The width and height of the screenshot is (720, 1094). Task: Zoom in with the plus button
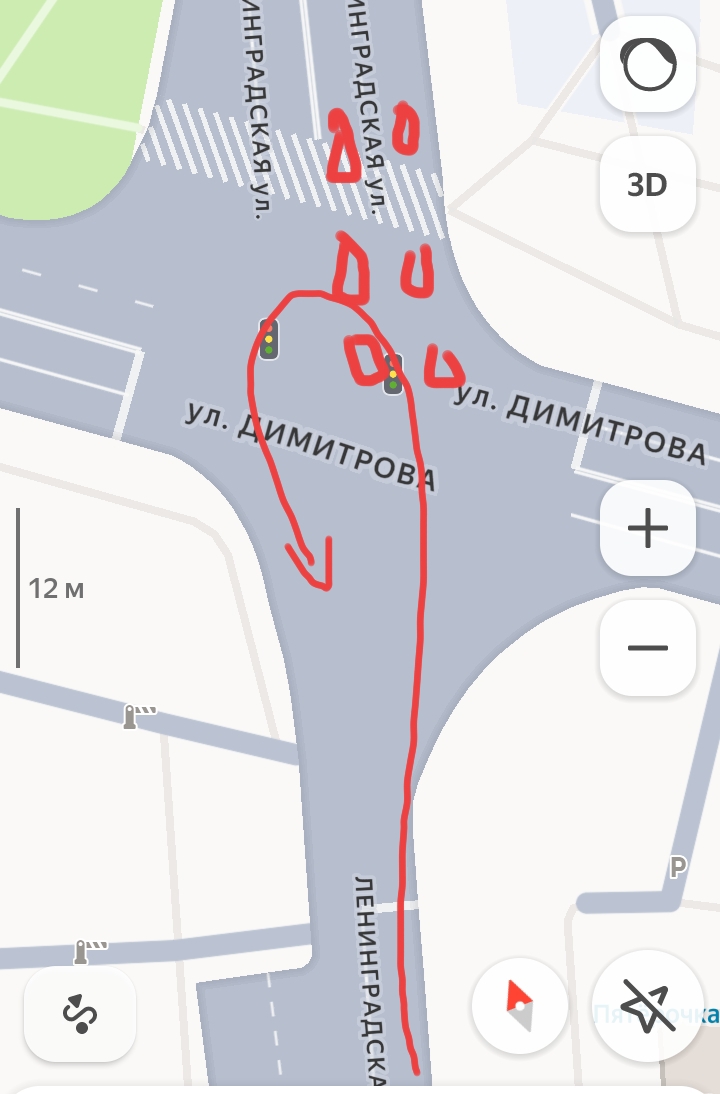pos(648,528)
